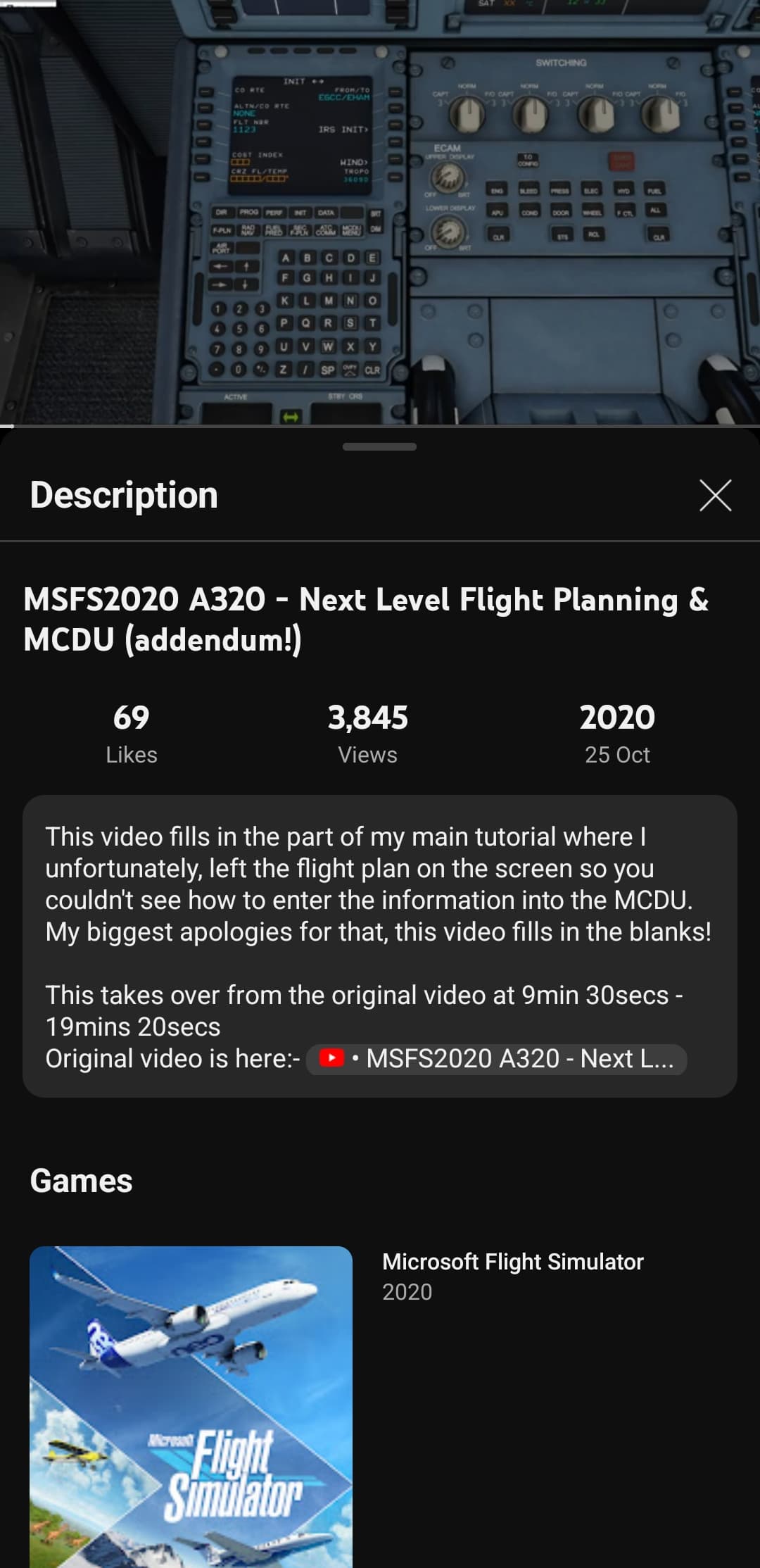This screenshot has height=1568, width=760.
Task: Tap the drag handle above Description
Action: (379, 446)
